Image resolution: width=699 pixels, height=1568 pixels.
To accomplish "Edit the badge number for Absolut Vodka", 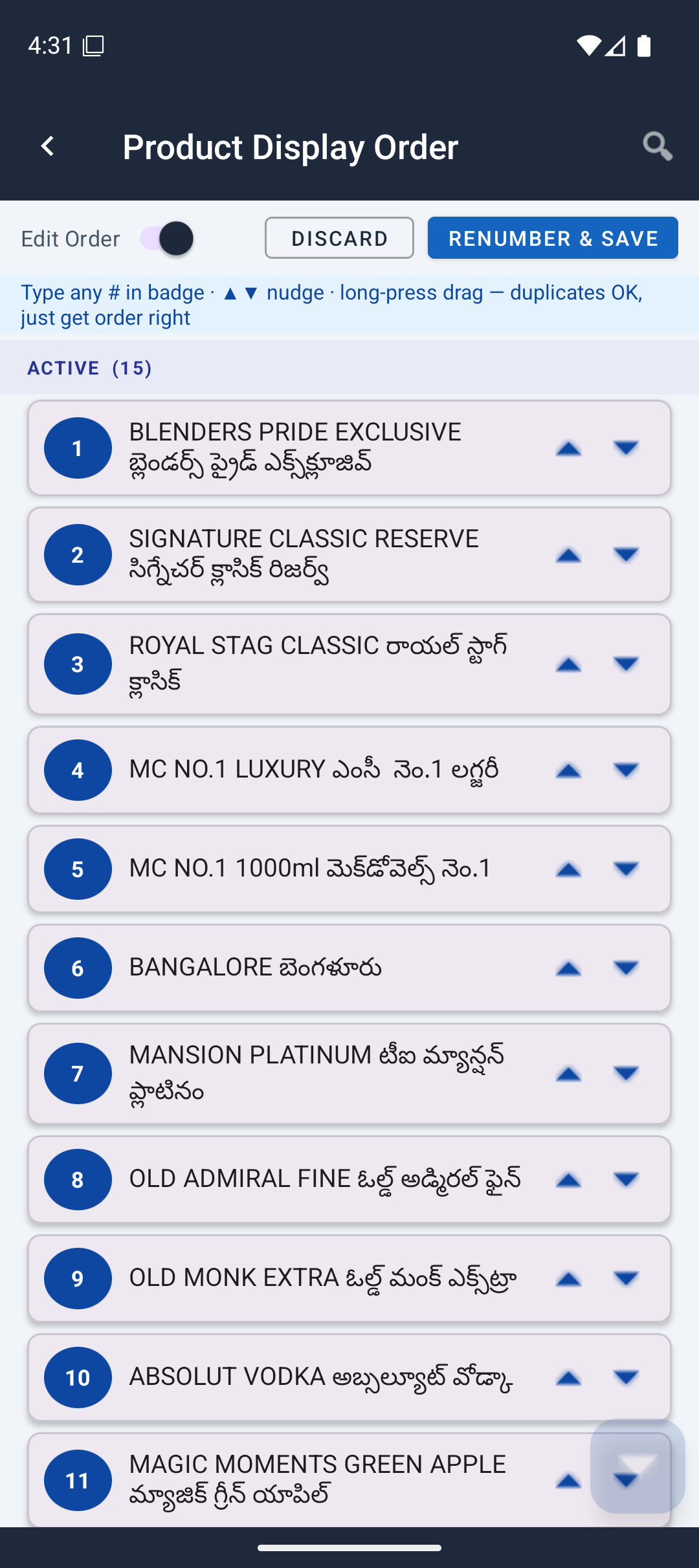I will [x=78, y=1378].
